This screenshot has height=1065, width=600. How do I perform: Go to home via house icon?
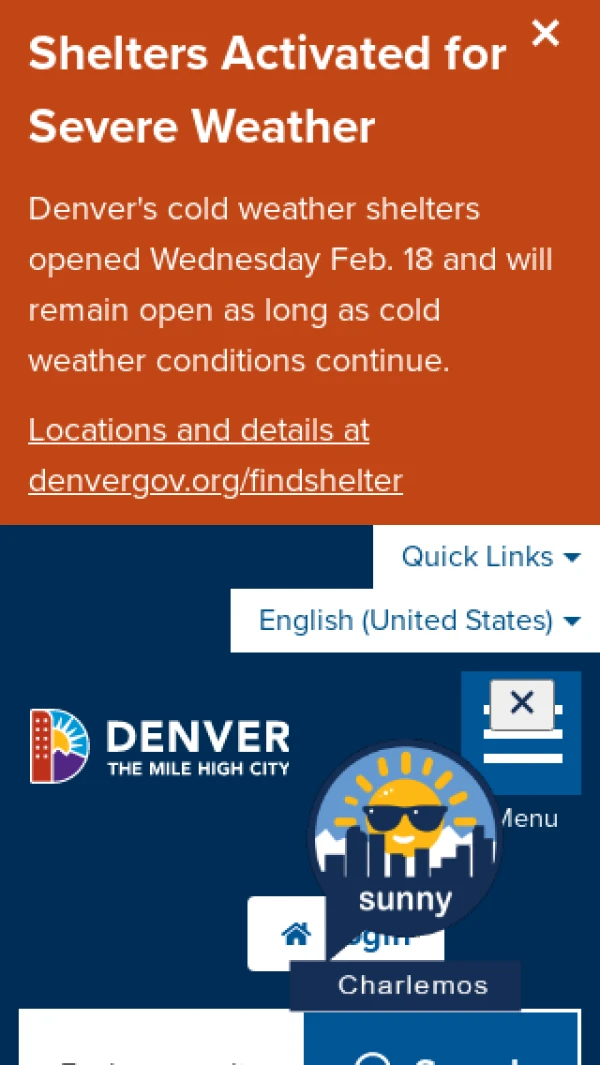(296, 934)
